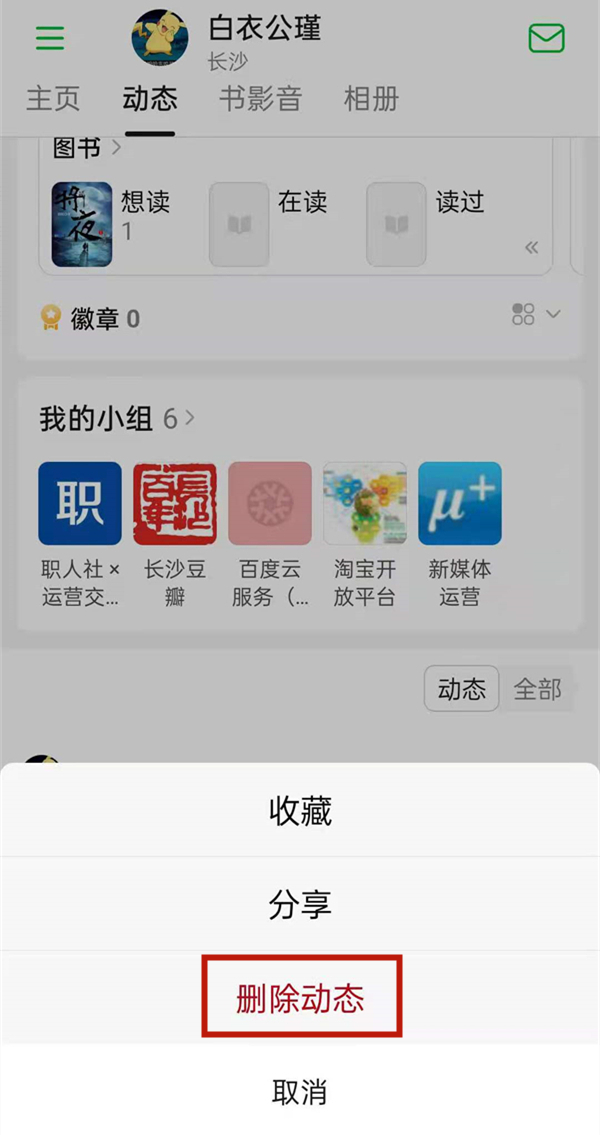This screenshot has height=1135, width=600.
Task: Open the hamburger drawer menu
Action: (50, 38)
